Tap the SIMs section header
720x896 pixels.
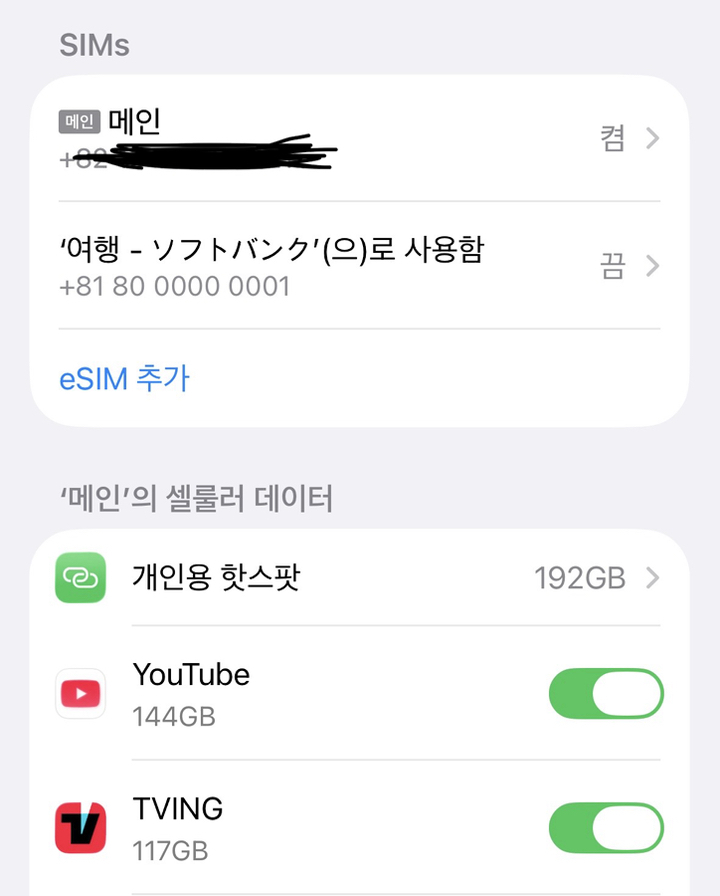[95, 44]
